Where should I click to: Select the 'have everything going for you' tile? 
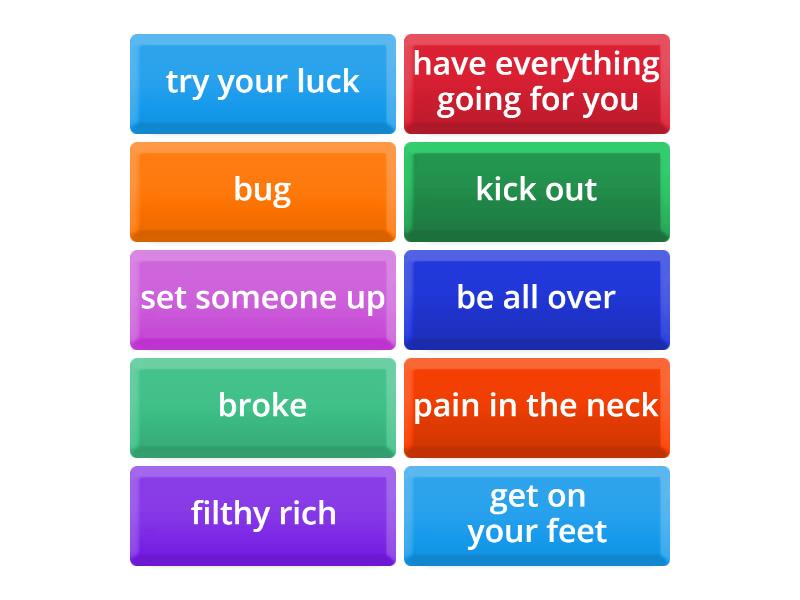coord(536,83)
